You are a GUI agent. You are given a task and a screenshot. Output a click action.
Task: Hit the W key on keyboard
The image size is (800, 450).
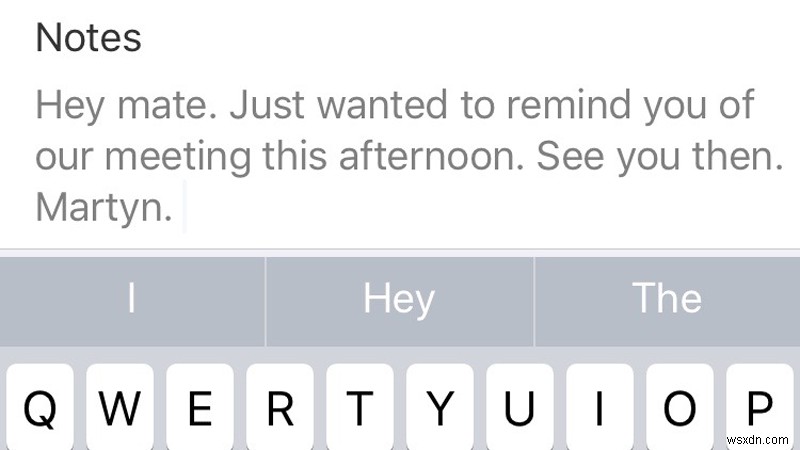pyautogui.click(x=120, y=408)
